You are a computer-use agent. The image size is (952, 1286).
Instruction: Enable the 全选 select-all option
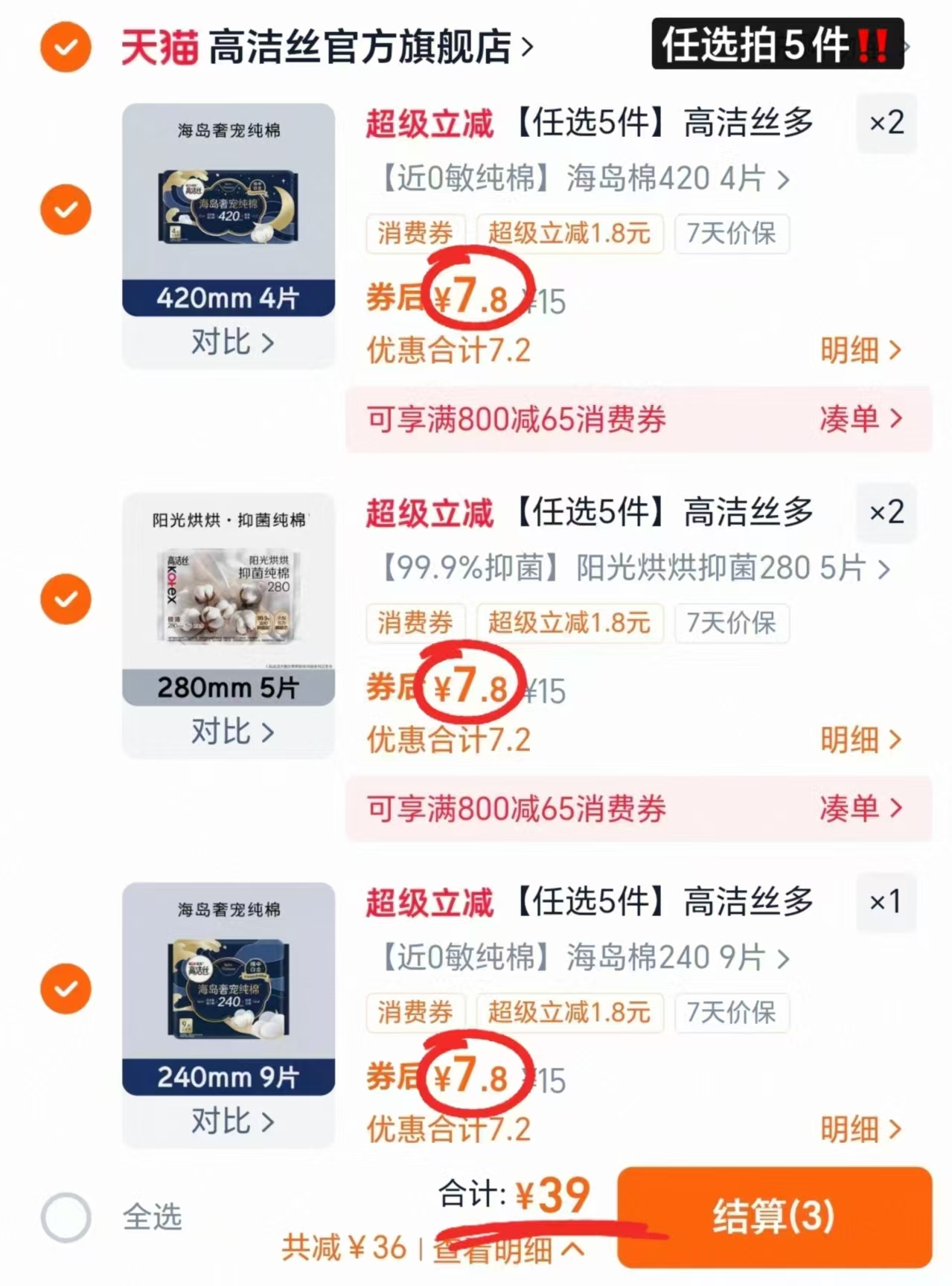pos(67,1219)
